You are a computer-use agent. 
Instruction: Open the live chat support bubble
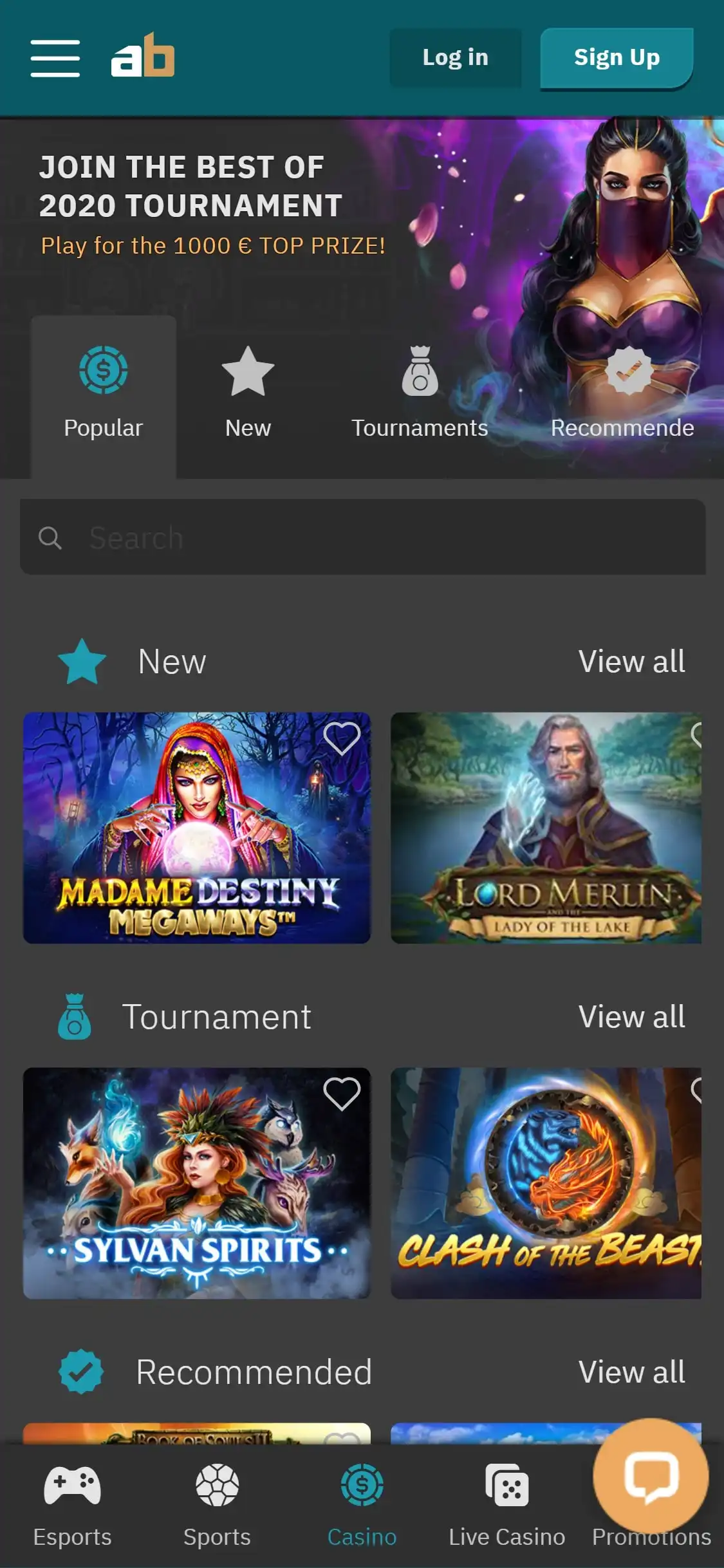651,1477
